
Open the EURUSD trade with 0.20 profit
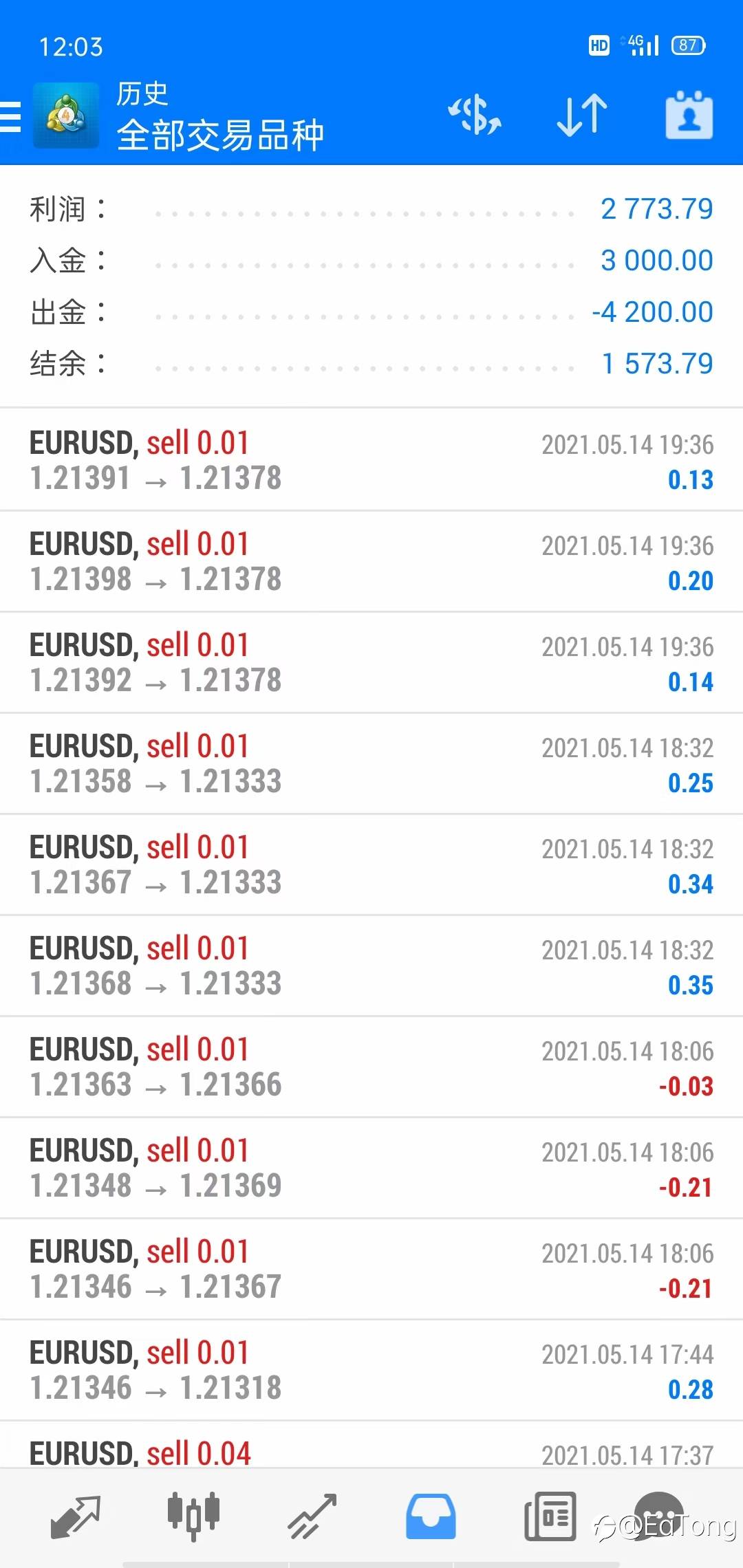(371, 561)
